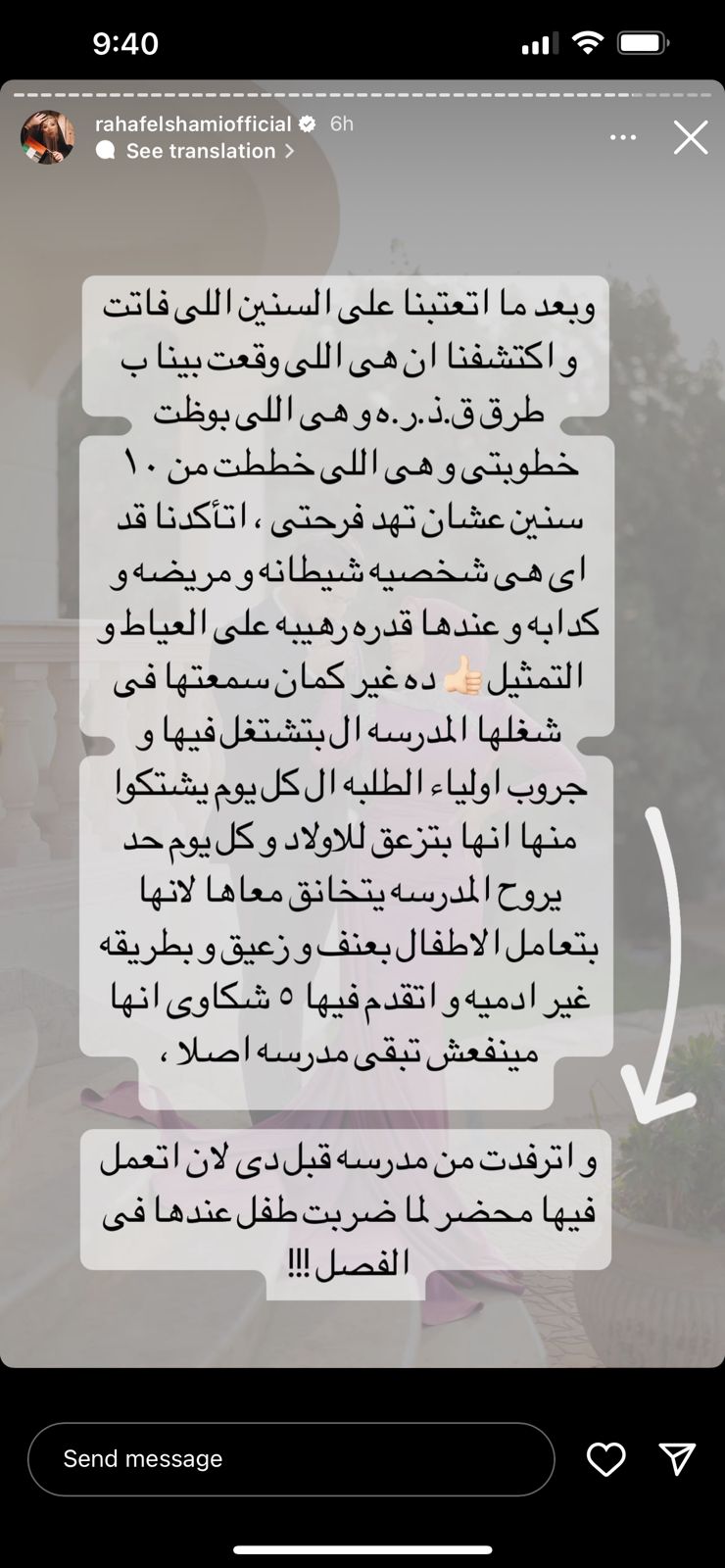Close the story viewer

pos(690,138)
